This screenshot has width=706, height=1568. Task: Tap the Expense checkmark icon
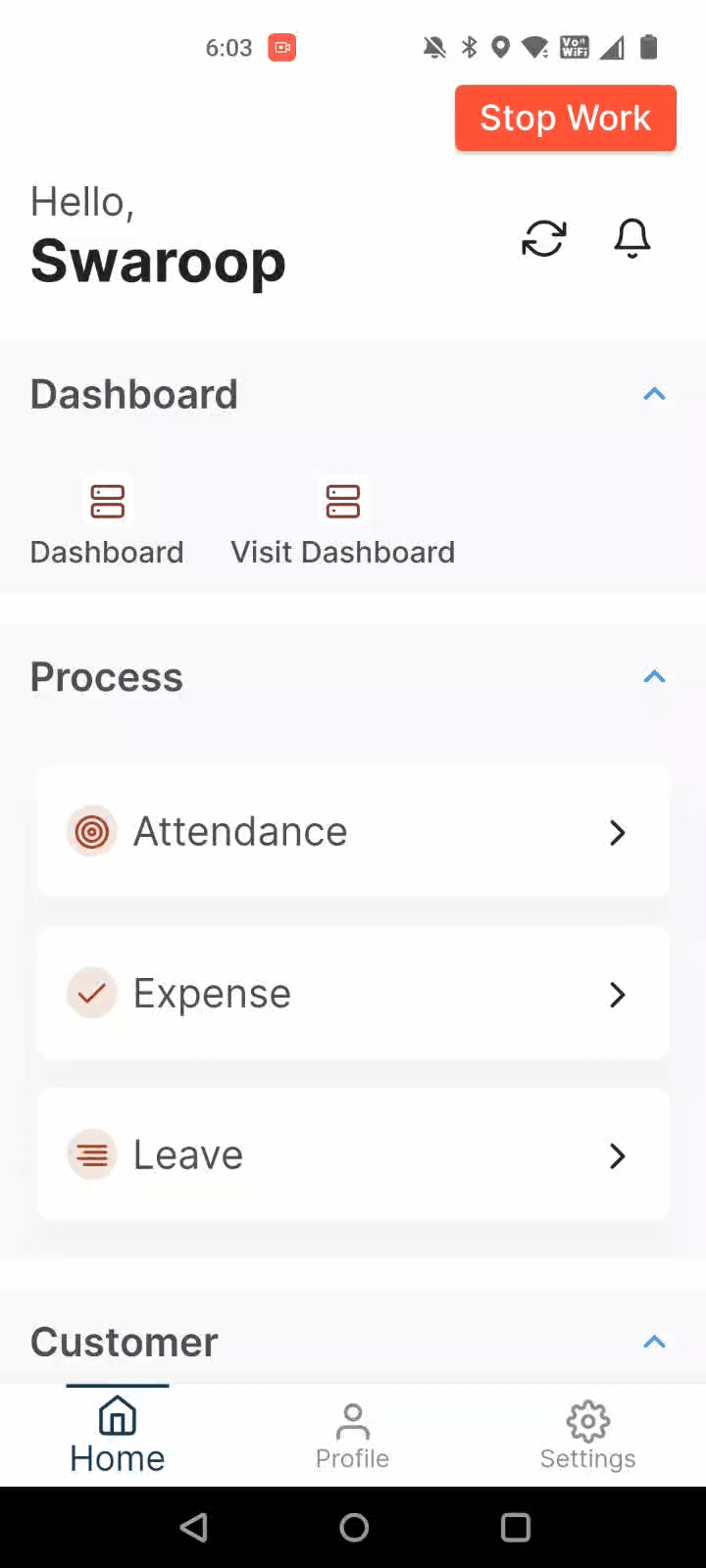pos(91,993)
